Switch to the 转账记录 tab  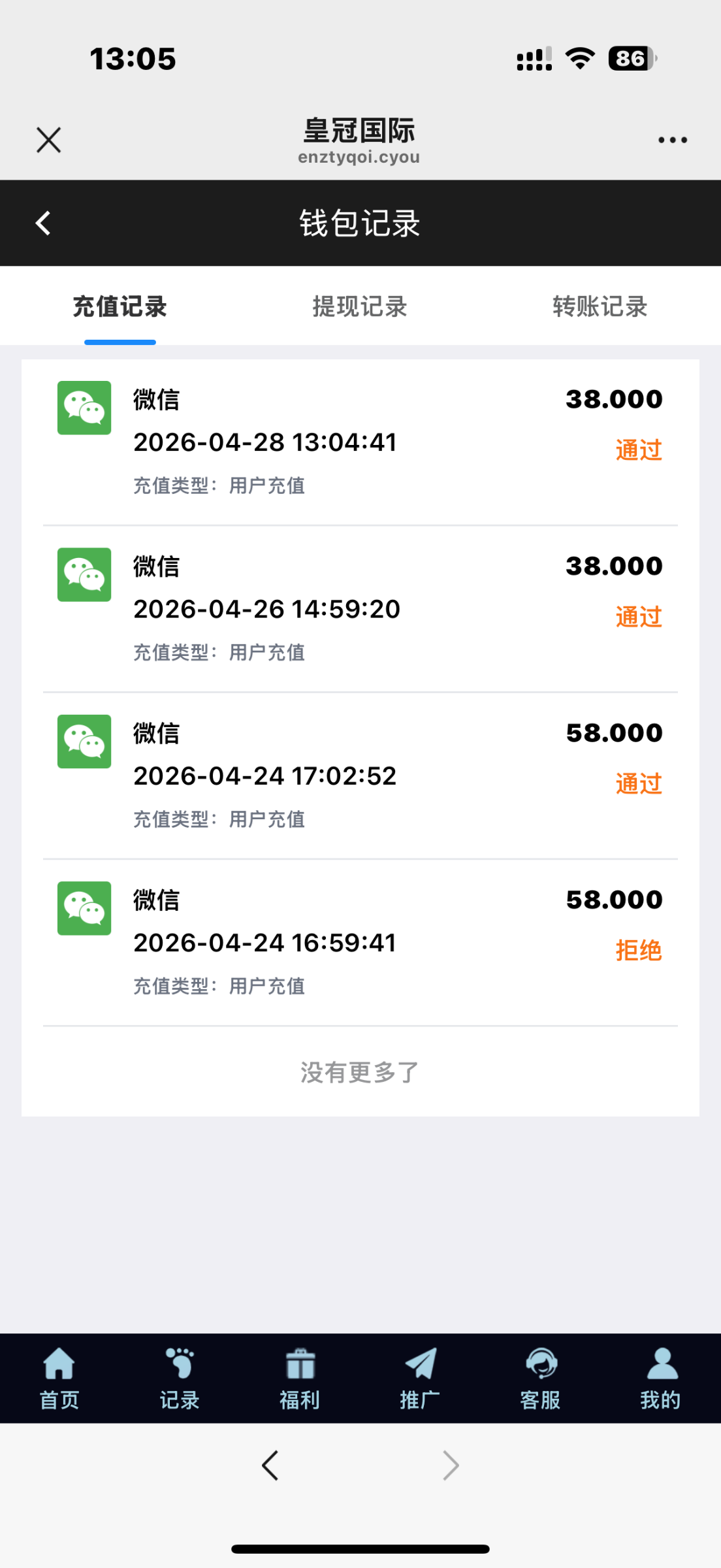[600, 306]
